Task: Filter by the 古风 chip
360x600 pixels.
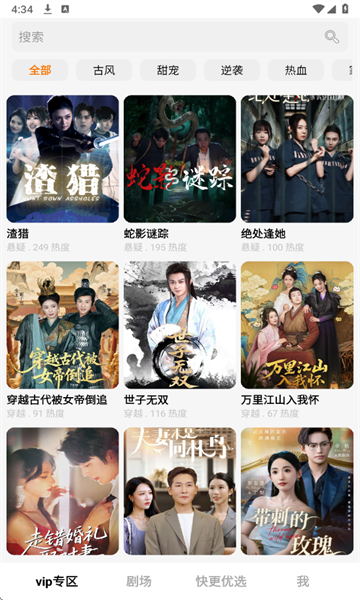Action: pos(104,70)
